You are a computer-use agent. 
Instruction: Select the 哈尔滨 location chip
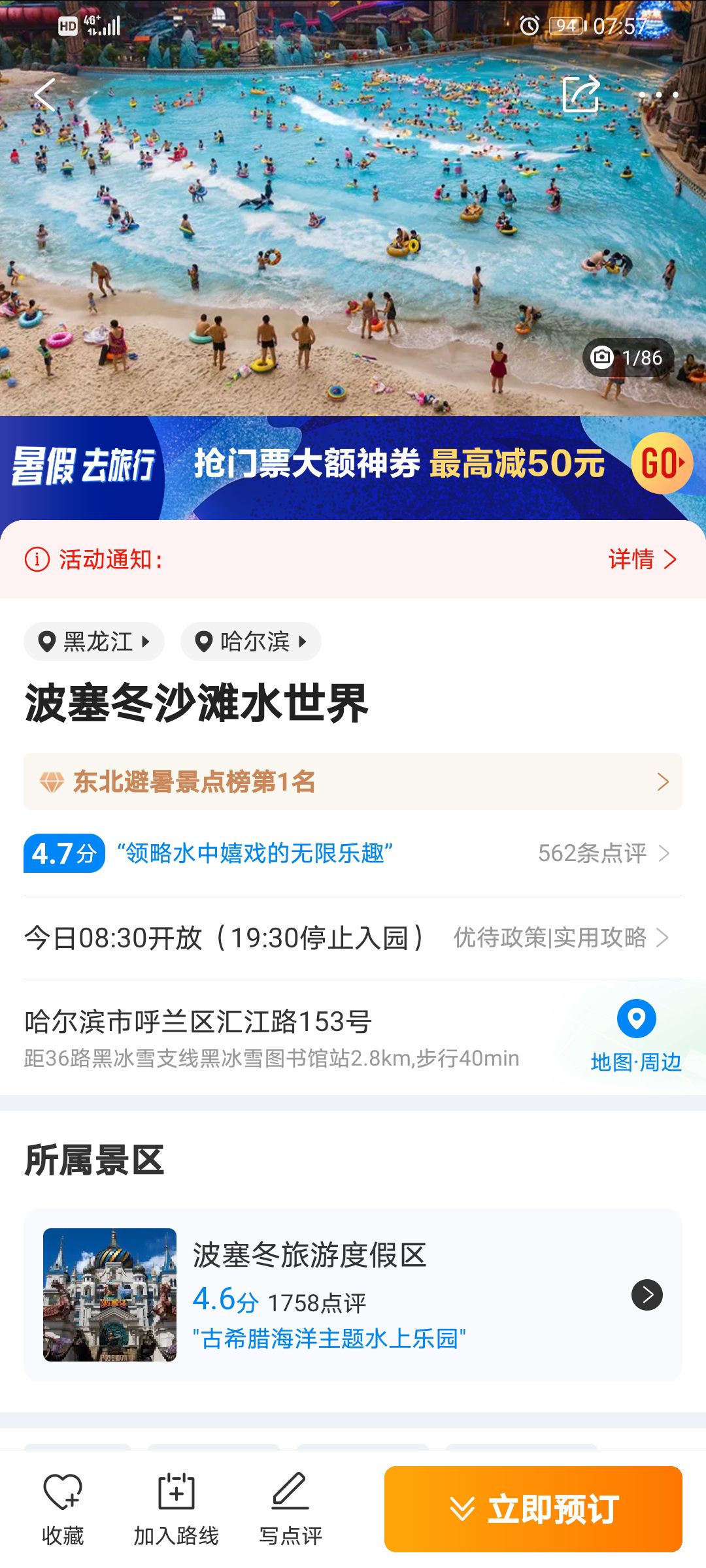[x=251, y=642]
